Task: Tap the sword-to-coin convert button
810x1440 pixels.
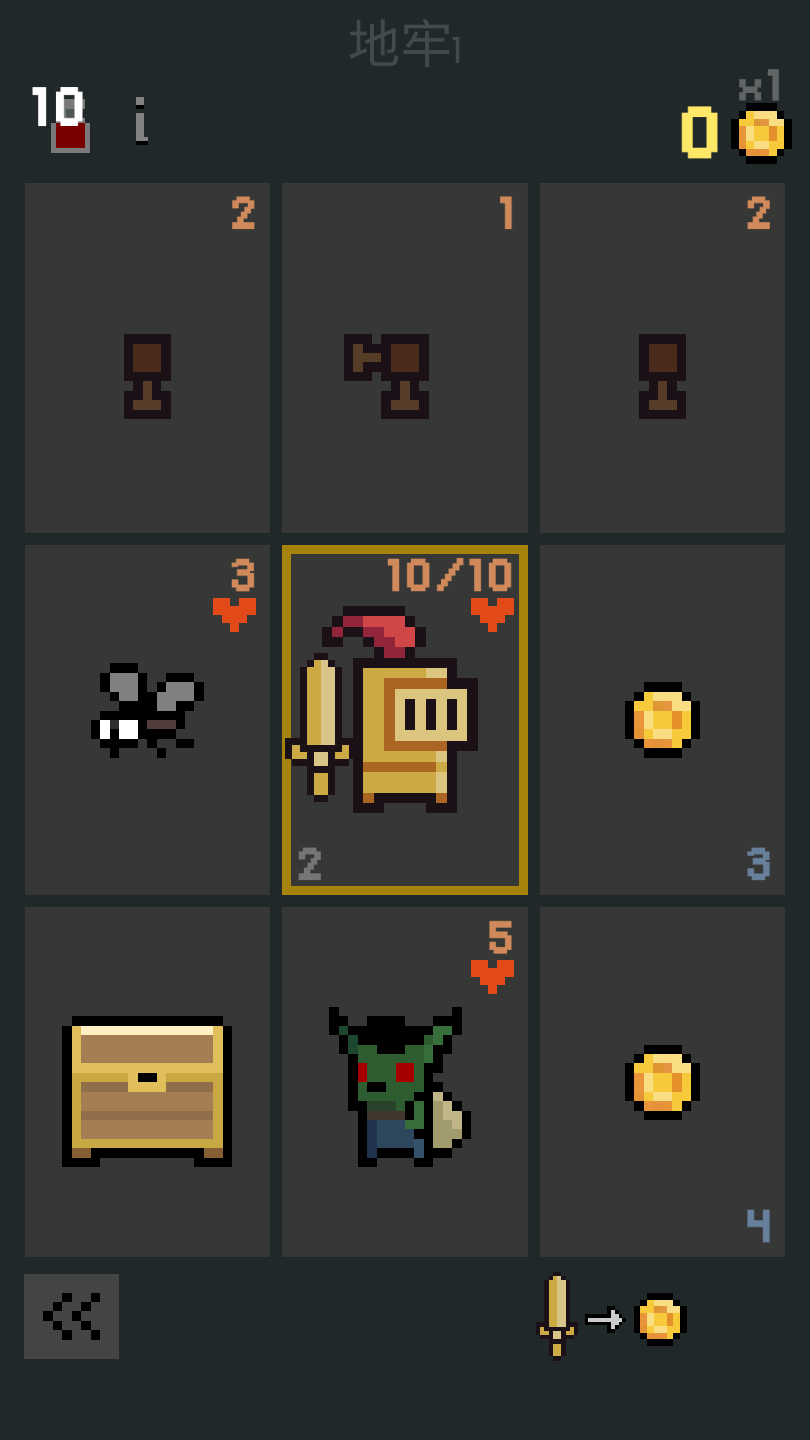Action: [611, 1318]
